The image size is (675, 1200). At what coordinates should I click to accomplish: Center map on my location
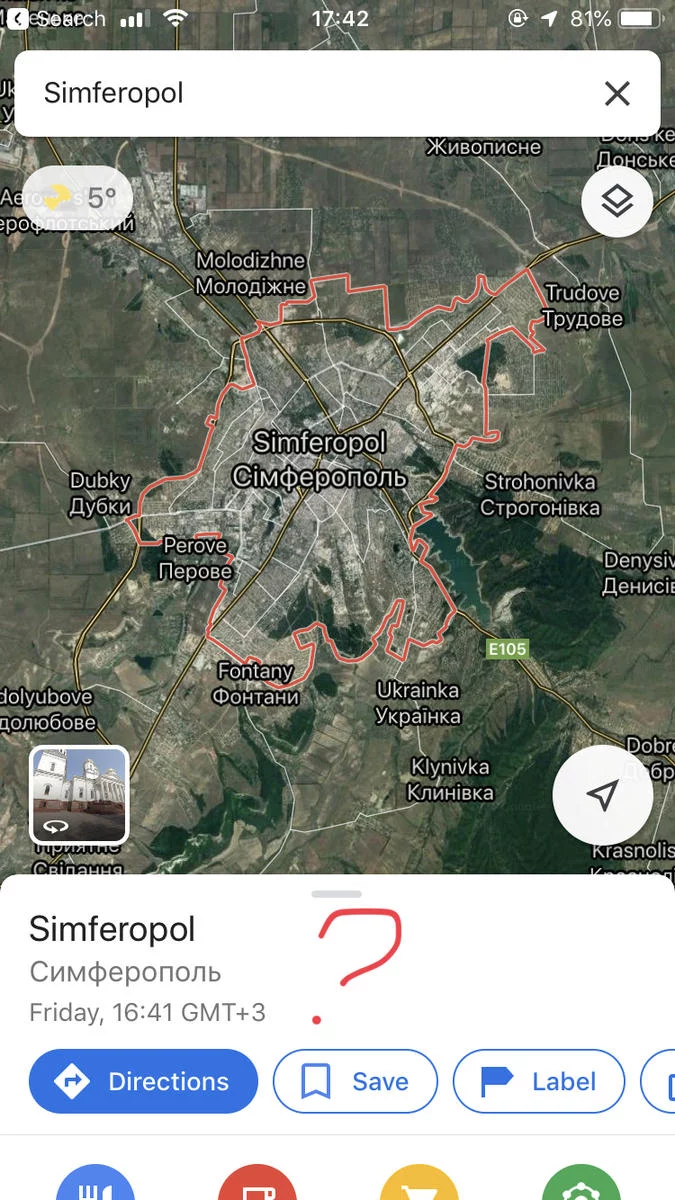pyautogui.click(x=602, y=796)
